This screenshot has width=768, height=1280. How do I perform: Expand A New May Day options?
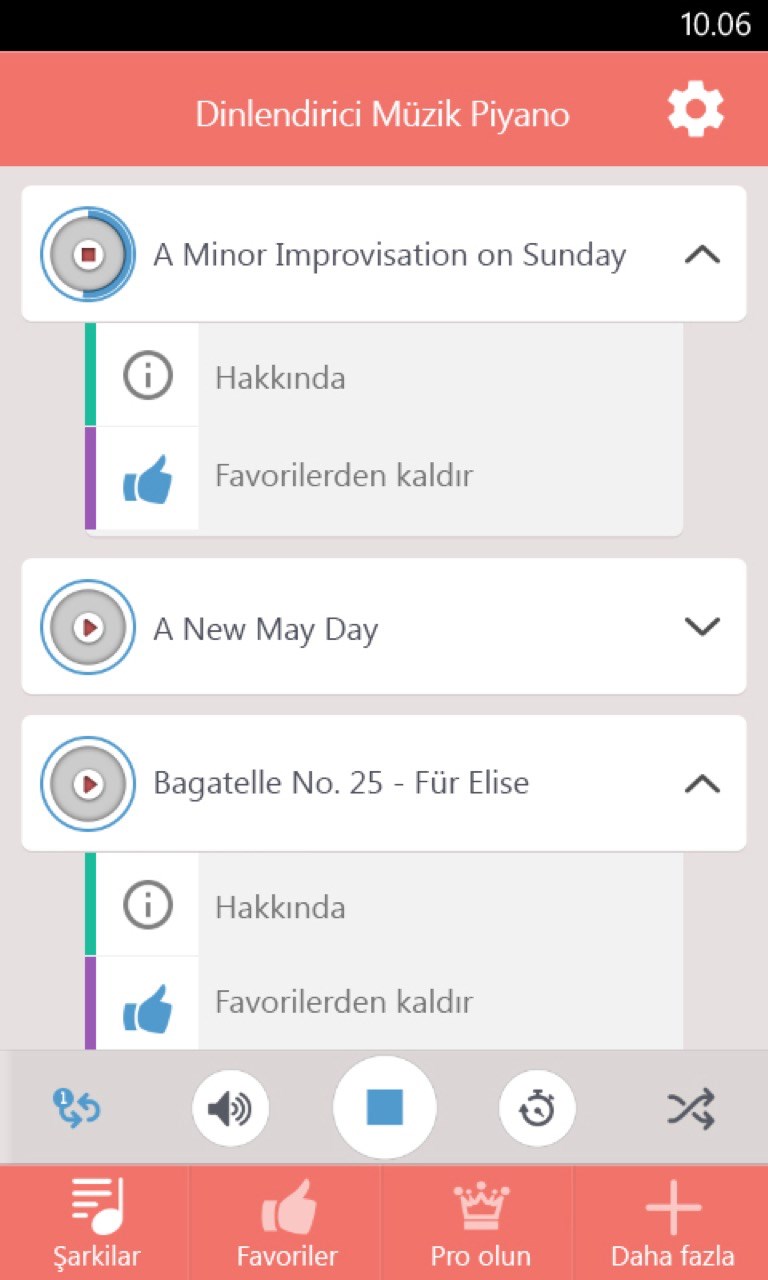tap(702, 627)
